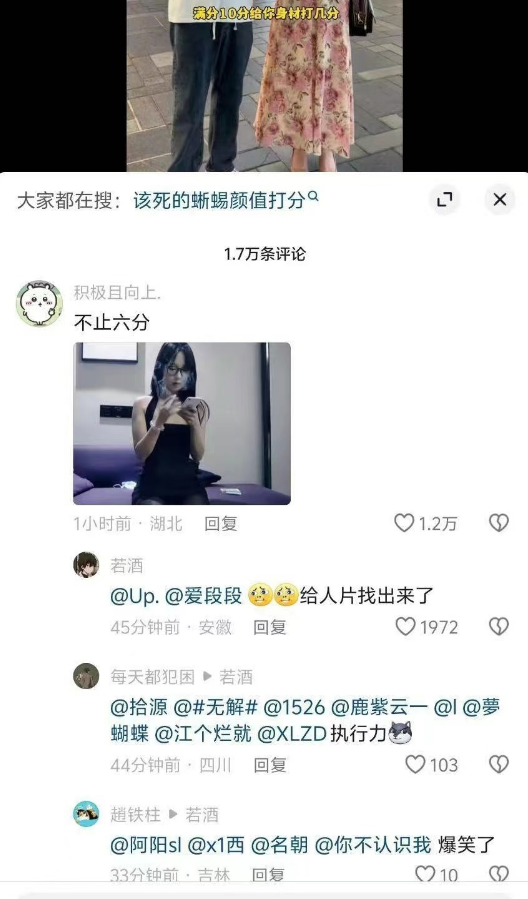Reply to 每天都犯困's comment

pyautogui.click(x=269, y=765)
